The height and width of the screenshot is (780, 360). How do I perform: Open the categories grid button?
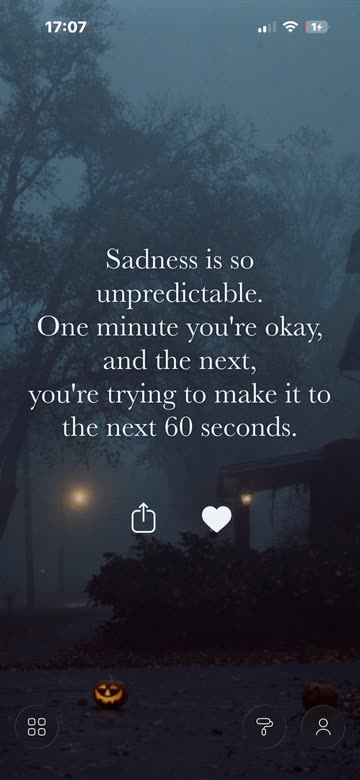click(36, 727)
